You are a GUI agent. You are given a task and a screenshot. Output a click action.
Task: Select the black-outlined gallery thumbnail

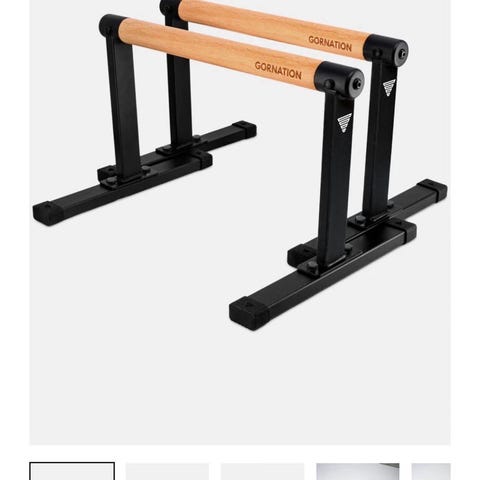(x=72, y=471)
